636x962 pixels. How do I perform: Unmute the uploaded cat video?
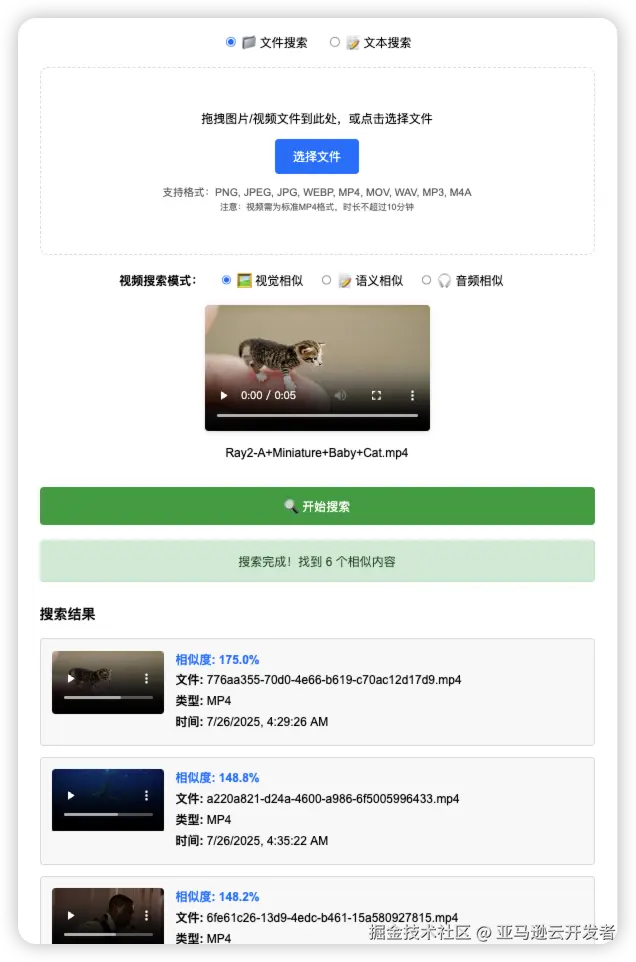pos(340,395)
